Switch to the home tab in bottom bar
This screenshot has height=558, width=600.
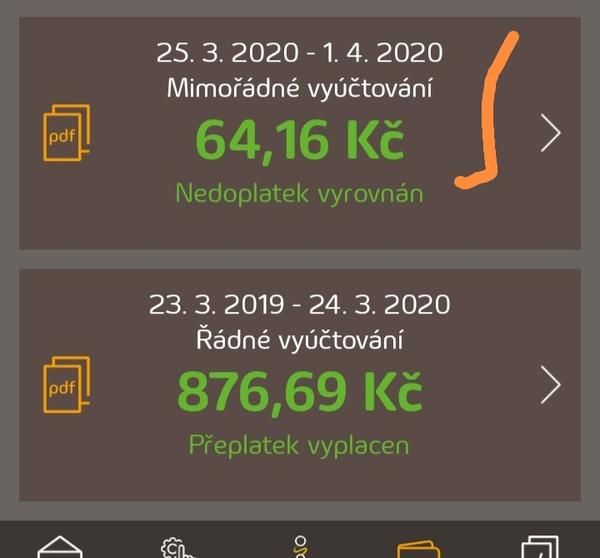(x=62, y=548)
